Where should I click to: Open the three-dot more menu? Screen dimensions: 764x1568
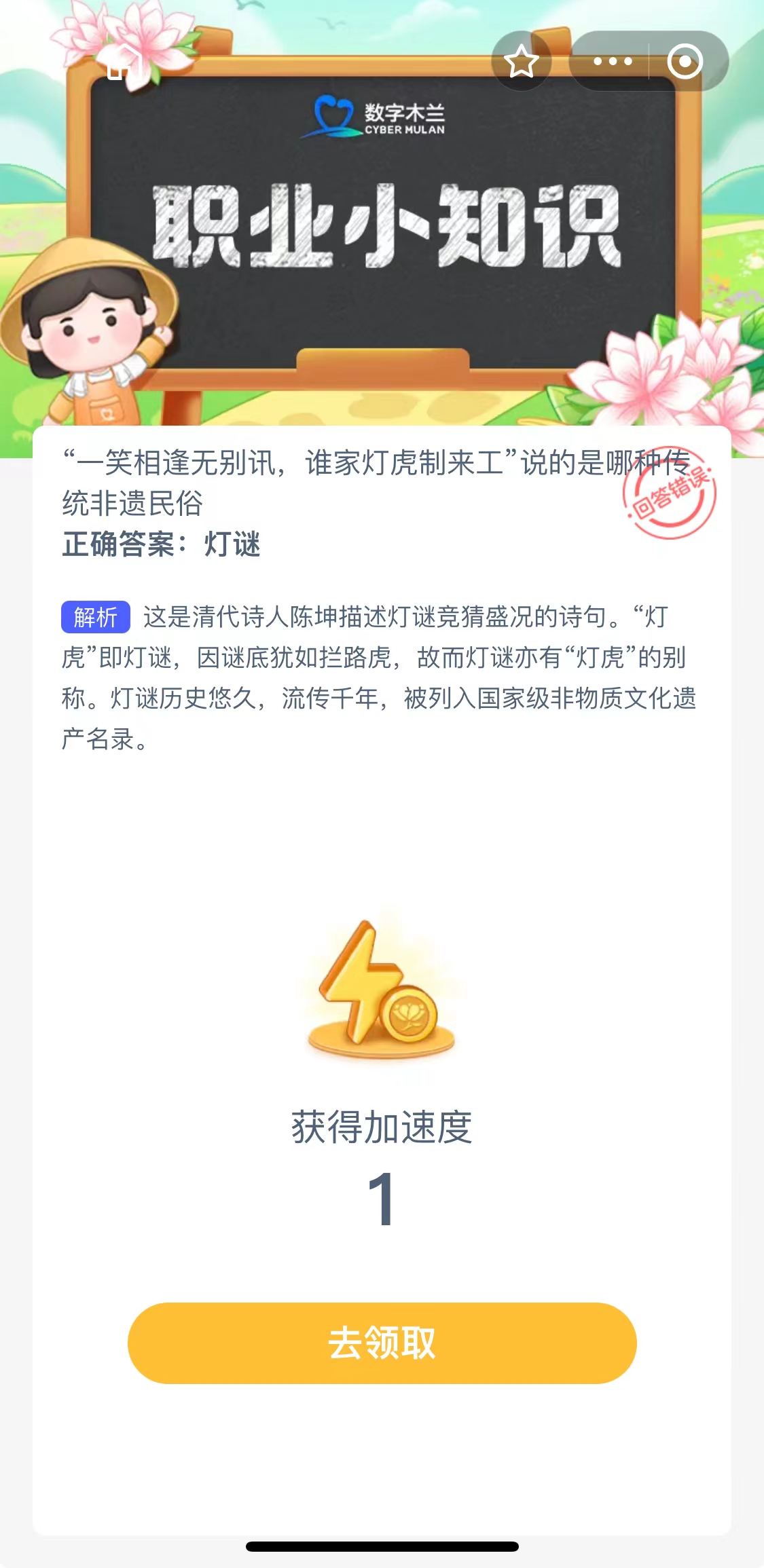[613, 62]
